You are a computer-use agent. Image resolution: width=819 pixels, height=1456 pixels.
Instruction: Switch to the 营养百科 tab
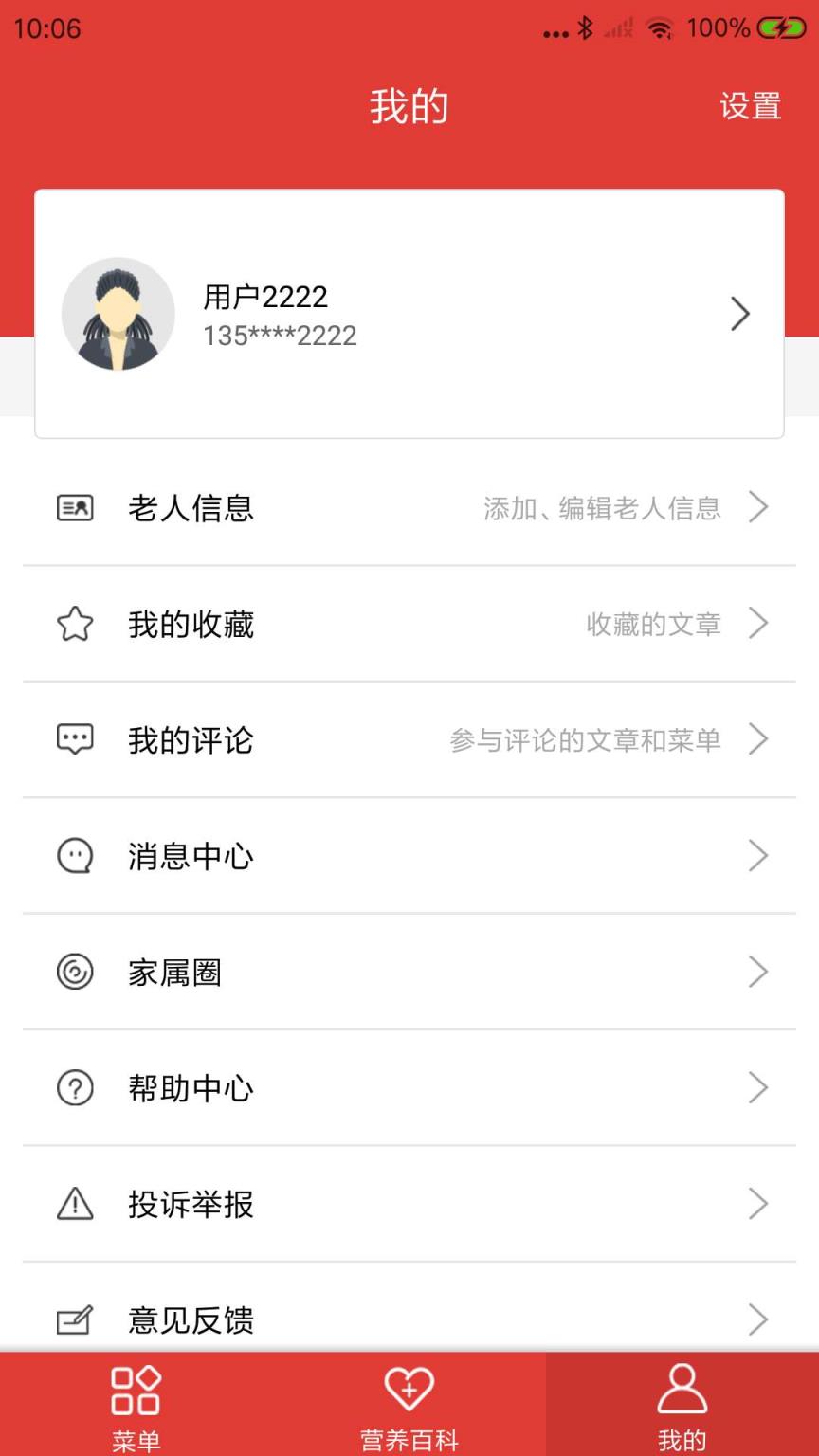[x=409, y=1406]
